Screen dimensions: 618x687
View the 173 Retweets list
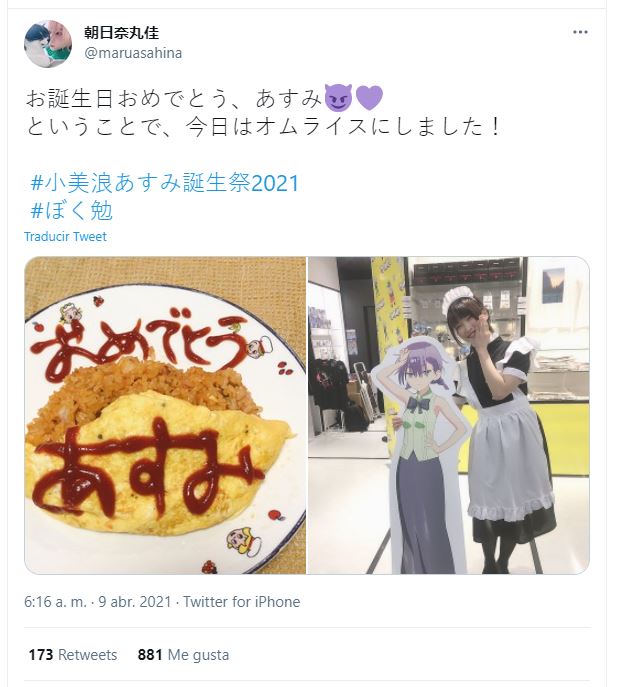pyautogui.click(x=72, y=655)
